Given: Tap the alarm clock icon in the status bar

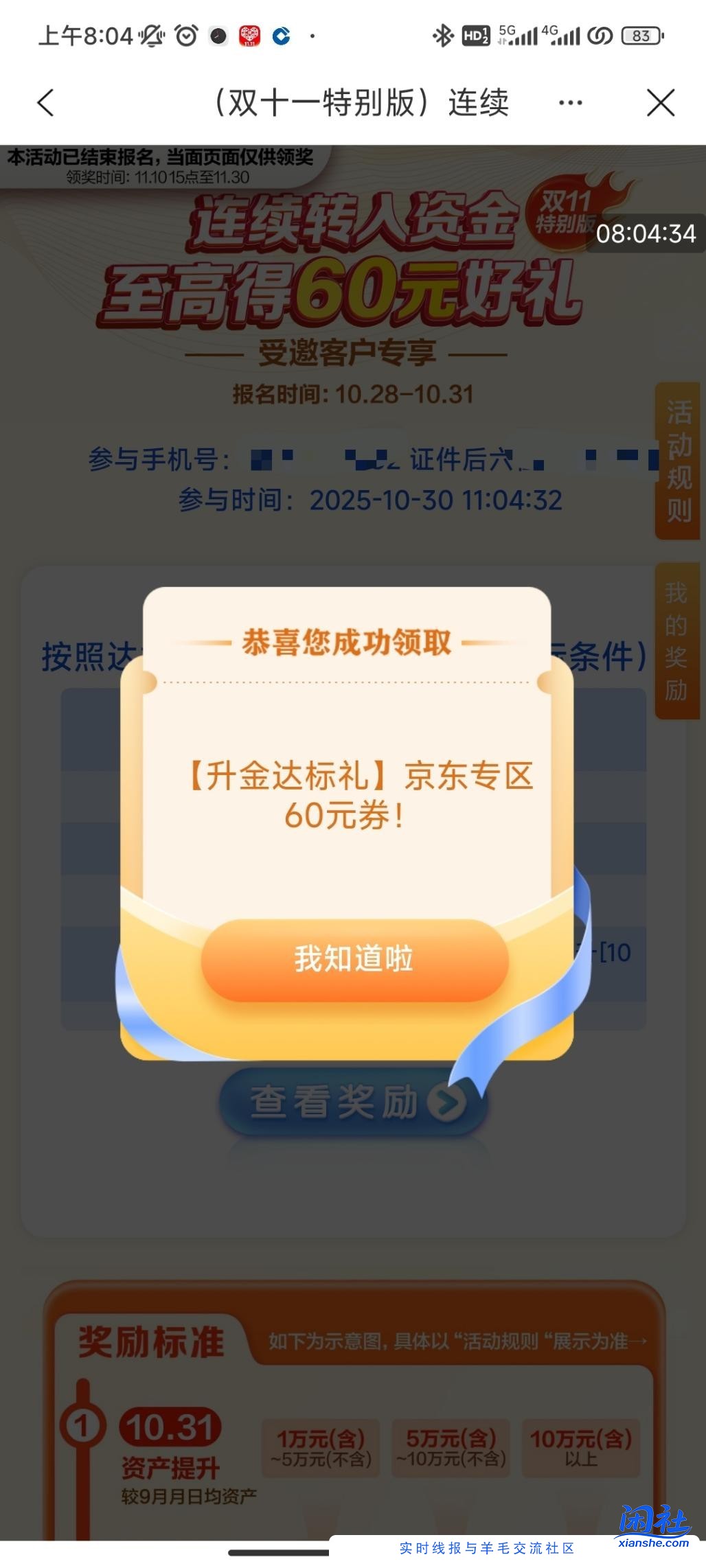Looking at the screenshot, I should click(185, 36).
